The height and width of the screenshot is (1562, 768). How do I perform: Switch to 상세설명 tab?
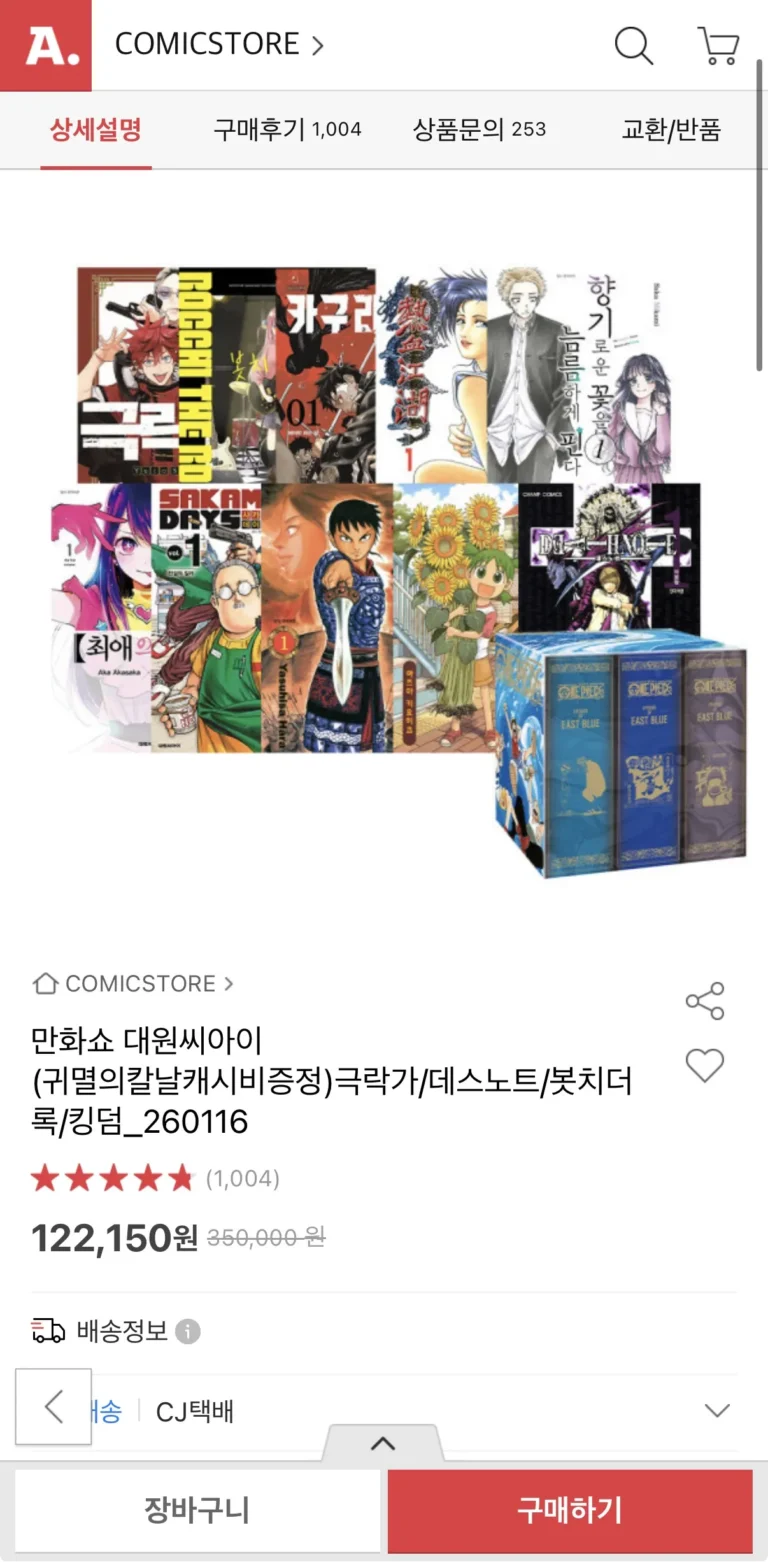pyautogui.click(x=96, y=130)
